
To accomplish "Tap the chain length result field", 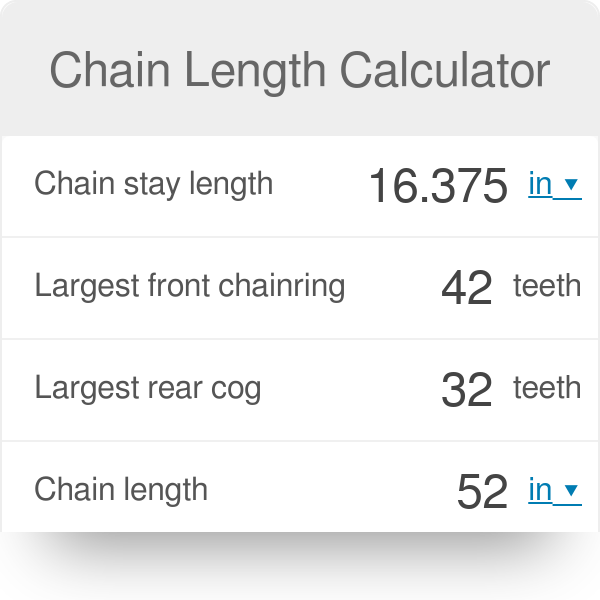I will pos(482,491).
